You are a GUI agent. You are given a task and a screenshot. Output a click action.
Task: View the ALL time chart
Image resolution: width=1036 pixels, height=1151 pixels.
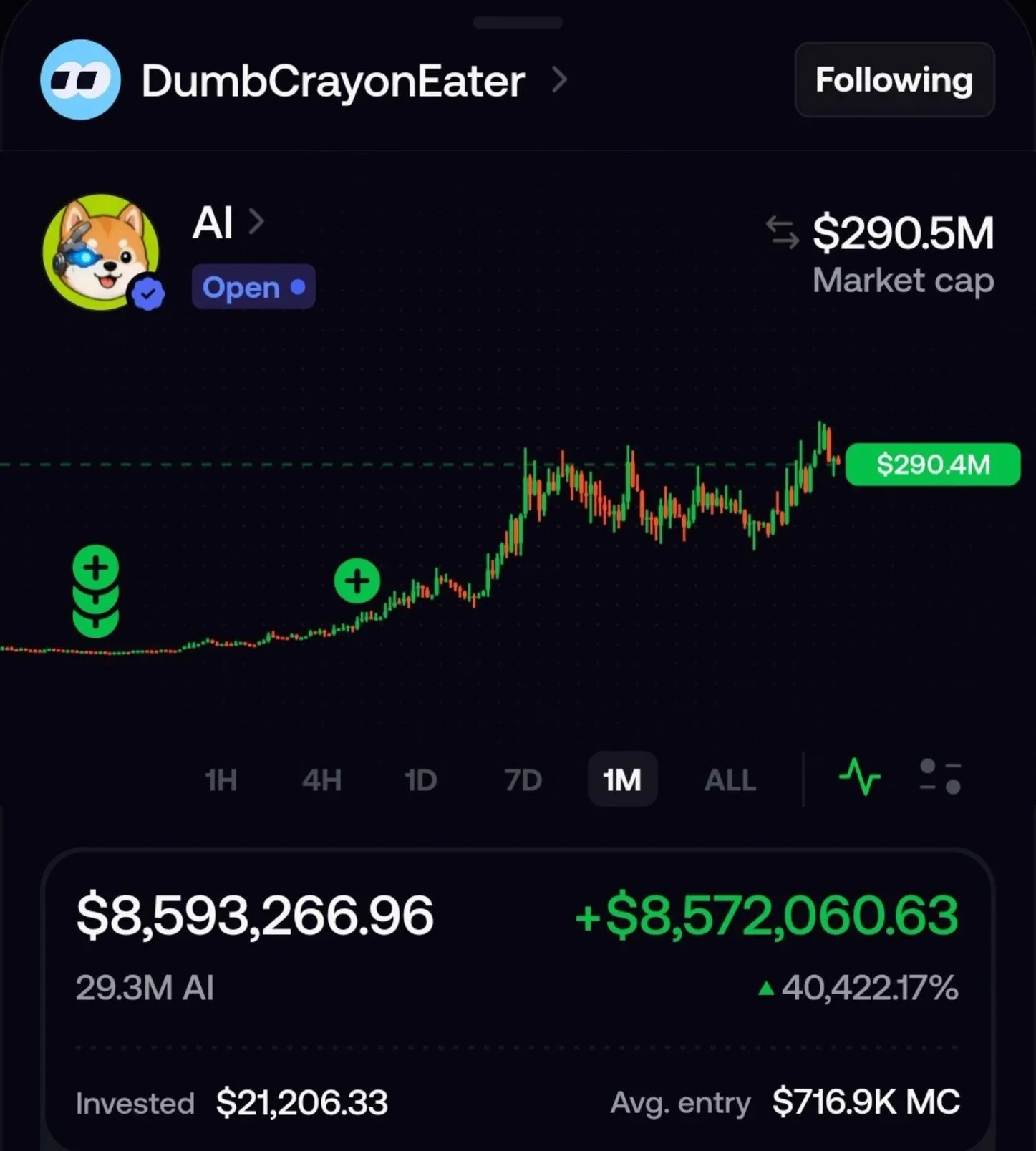click(x=730, y=780)
